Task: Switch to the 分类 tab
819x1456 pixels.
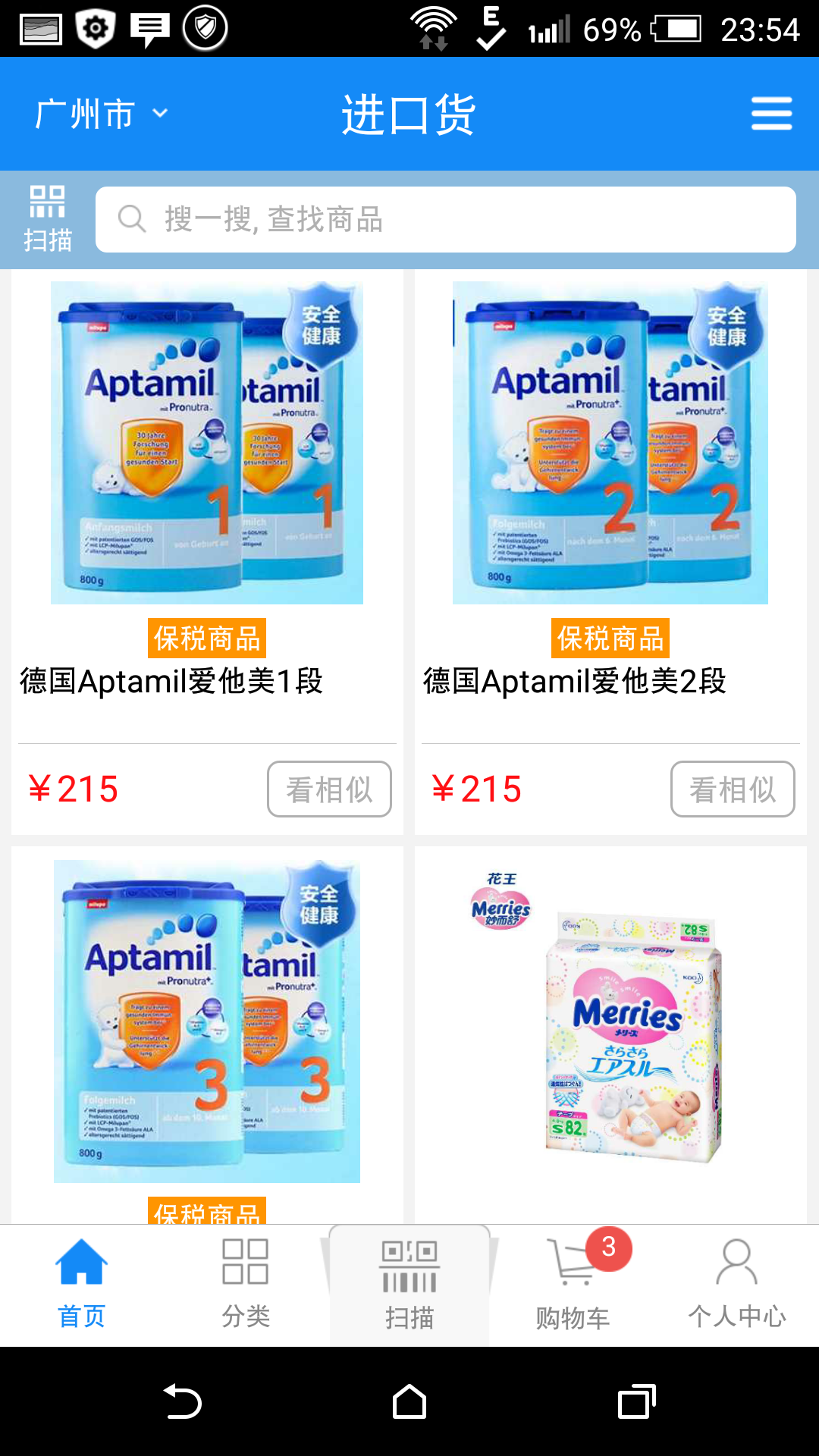Action: tap(246, 1285)
